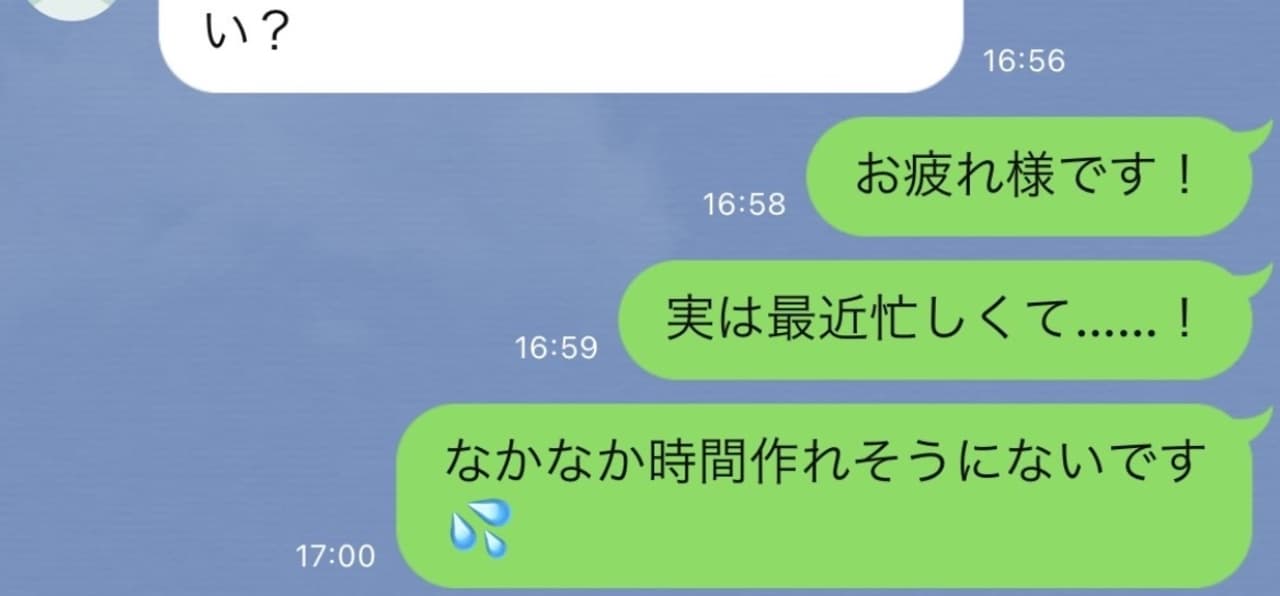Open the sender's profile avatar
This screenshot has width=1280, height=596.
point(74,7)
